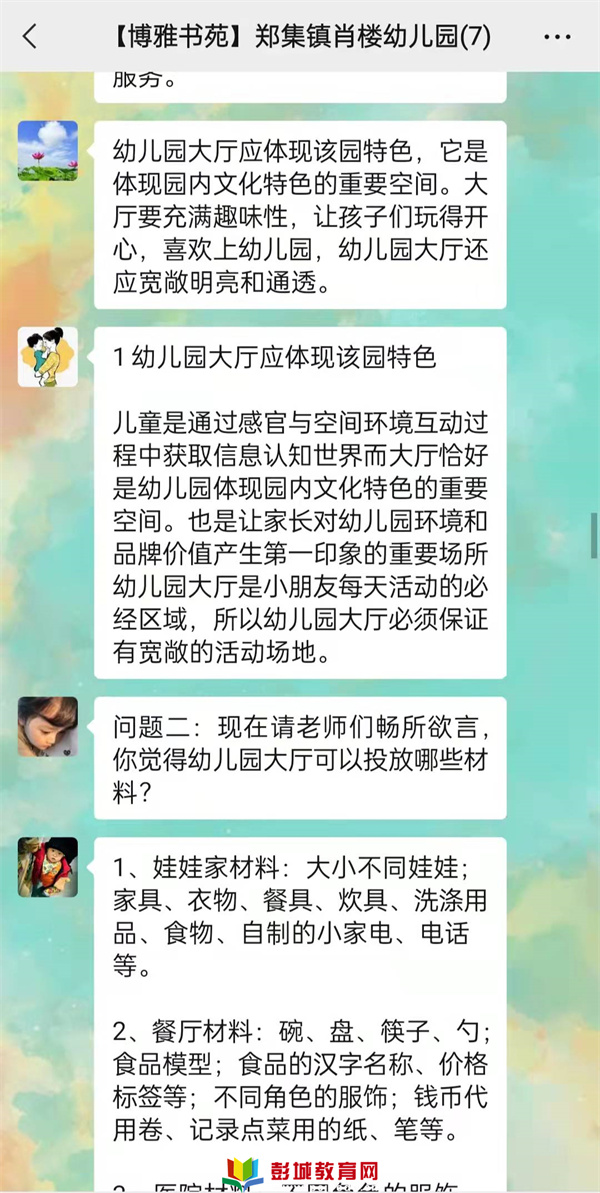Open profile of sender listing 娃娃家材料

point(47,867)
